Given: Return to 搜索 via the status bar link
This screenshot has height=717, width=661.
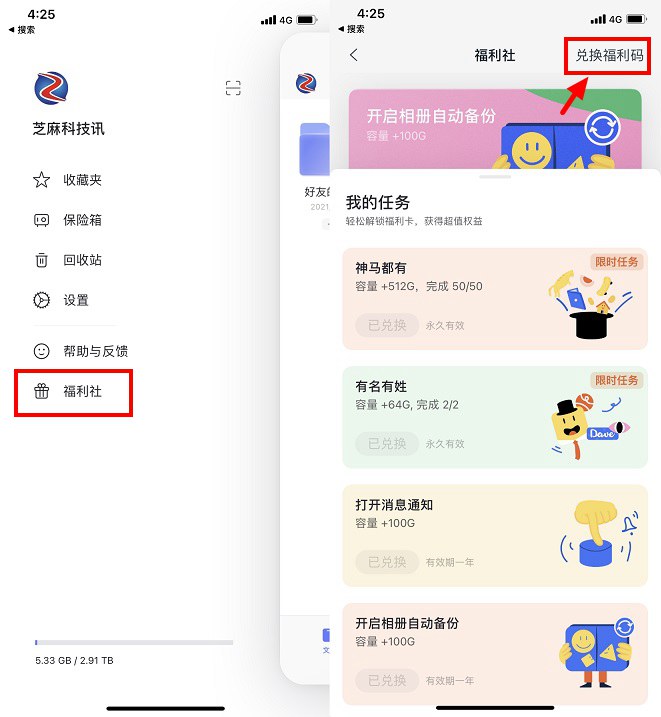Looking at the screenshot, I should tap(22, 30).
